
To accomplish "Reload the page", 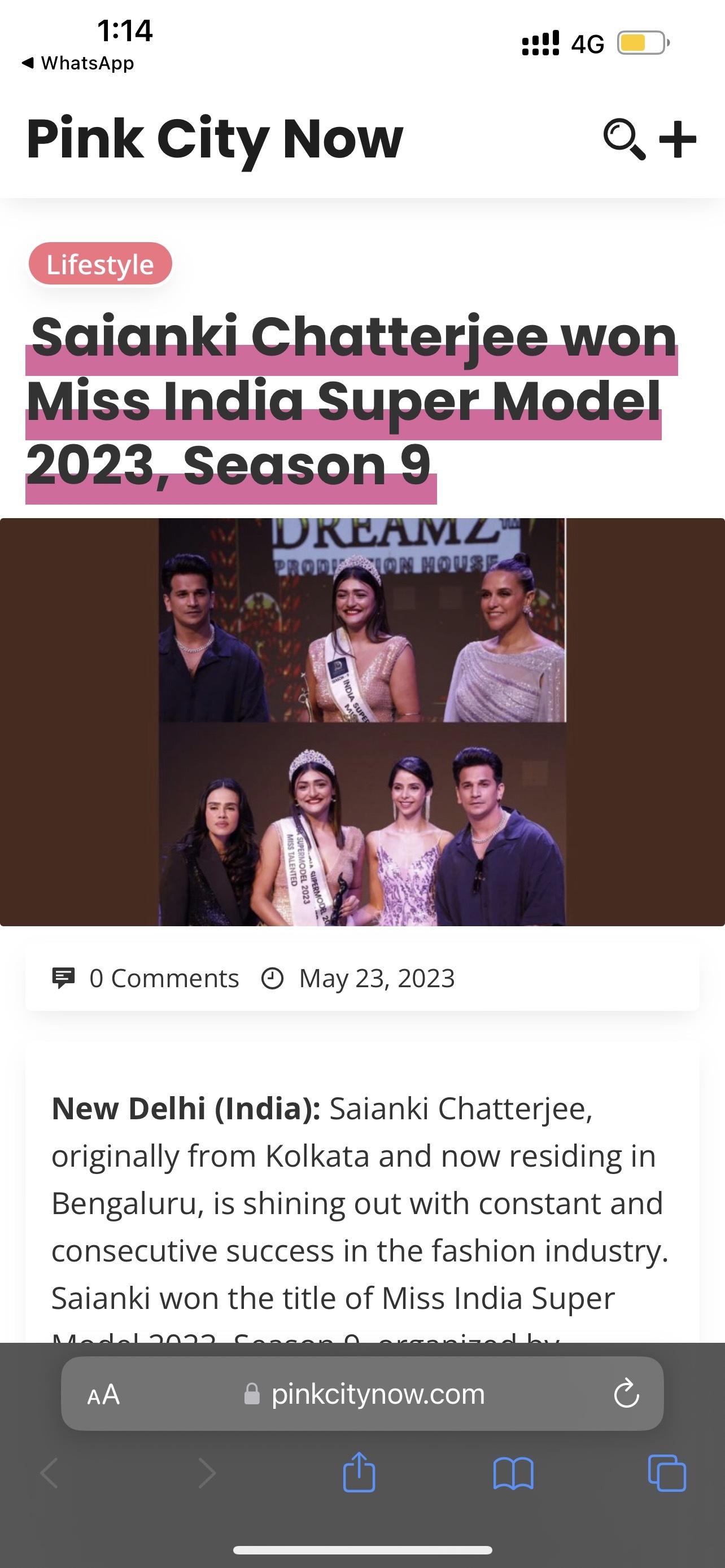I will [x=626, y=1394].
